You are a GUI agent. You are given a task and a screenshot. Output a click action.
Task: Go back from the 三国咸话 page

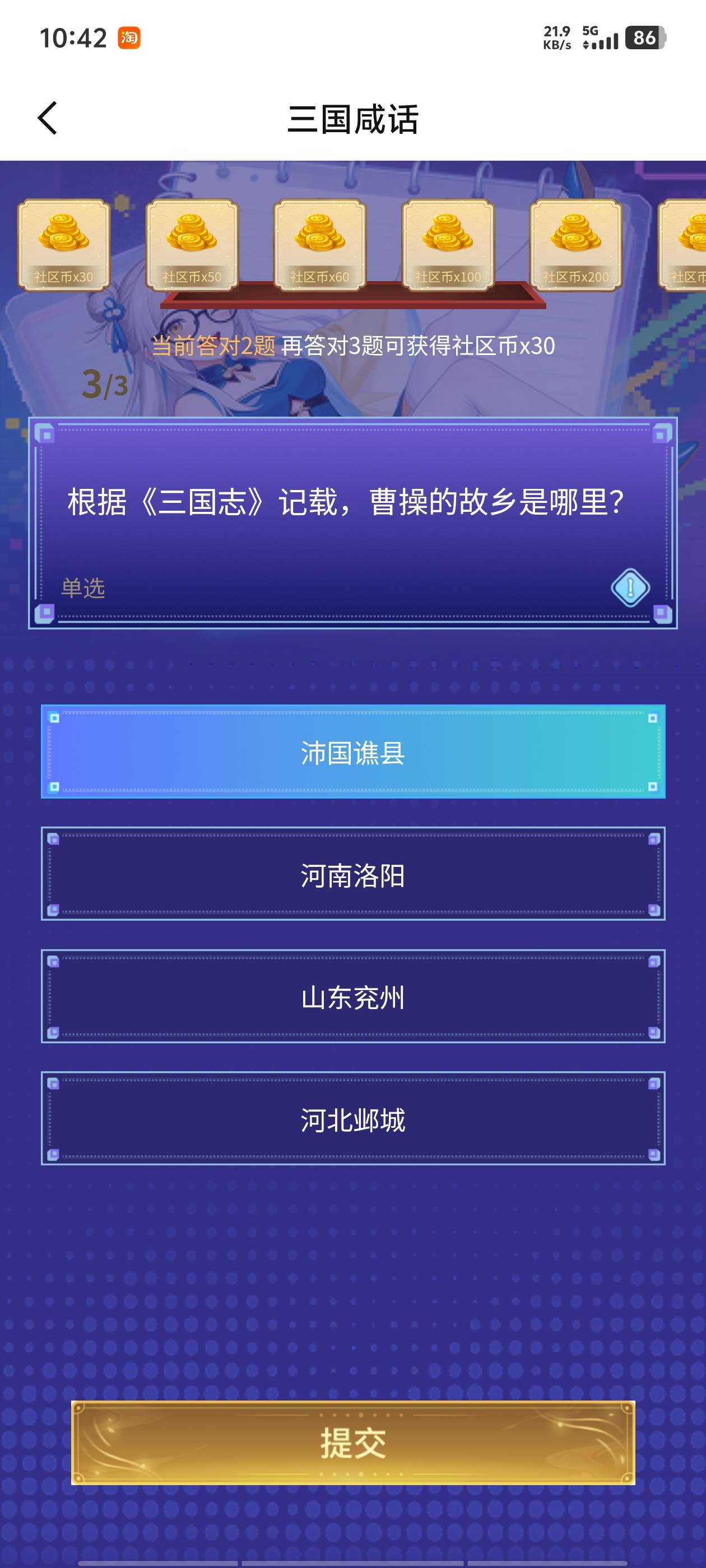pyautogui.click(x=48, y=118)
